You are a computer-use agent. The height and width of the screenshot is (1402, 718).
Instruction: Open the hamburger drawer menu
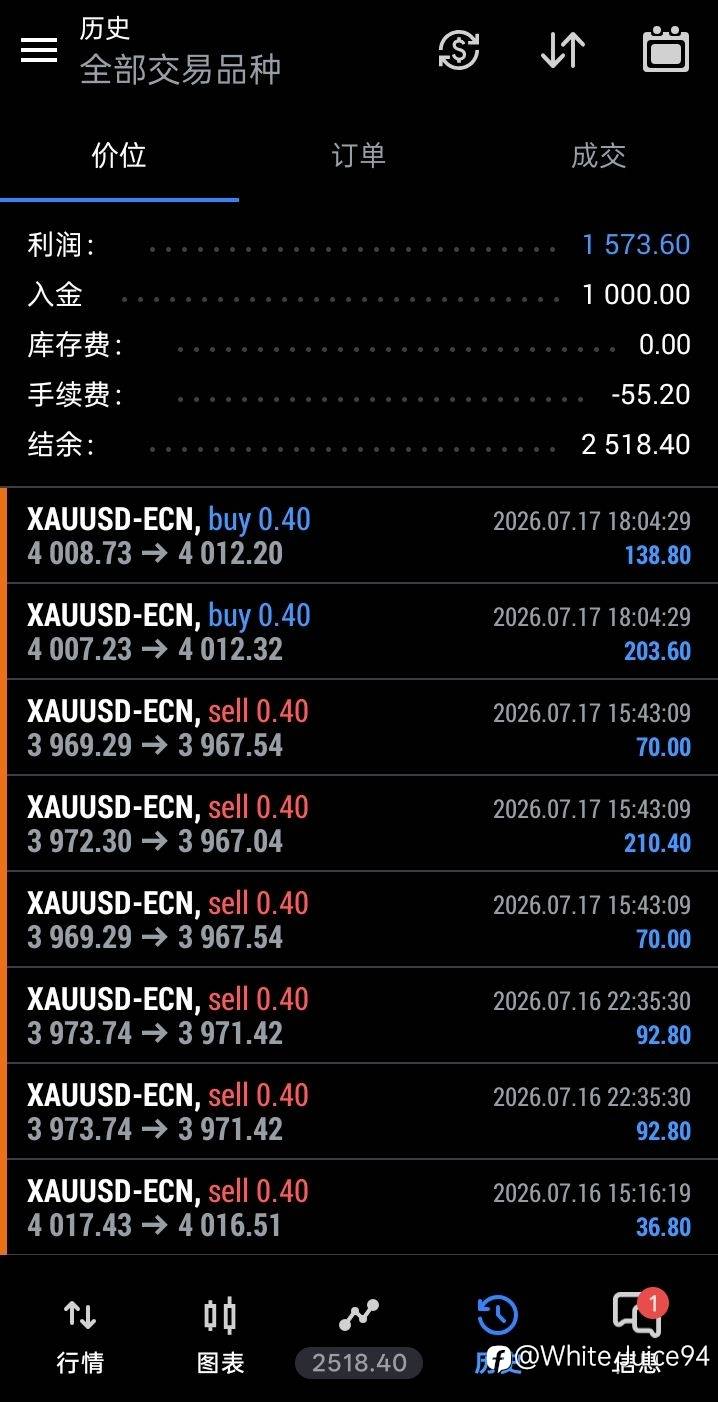tap(39, 50)
